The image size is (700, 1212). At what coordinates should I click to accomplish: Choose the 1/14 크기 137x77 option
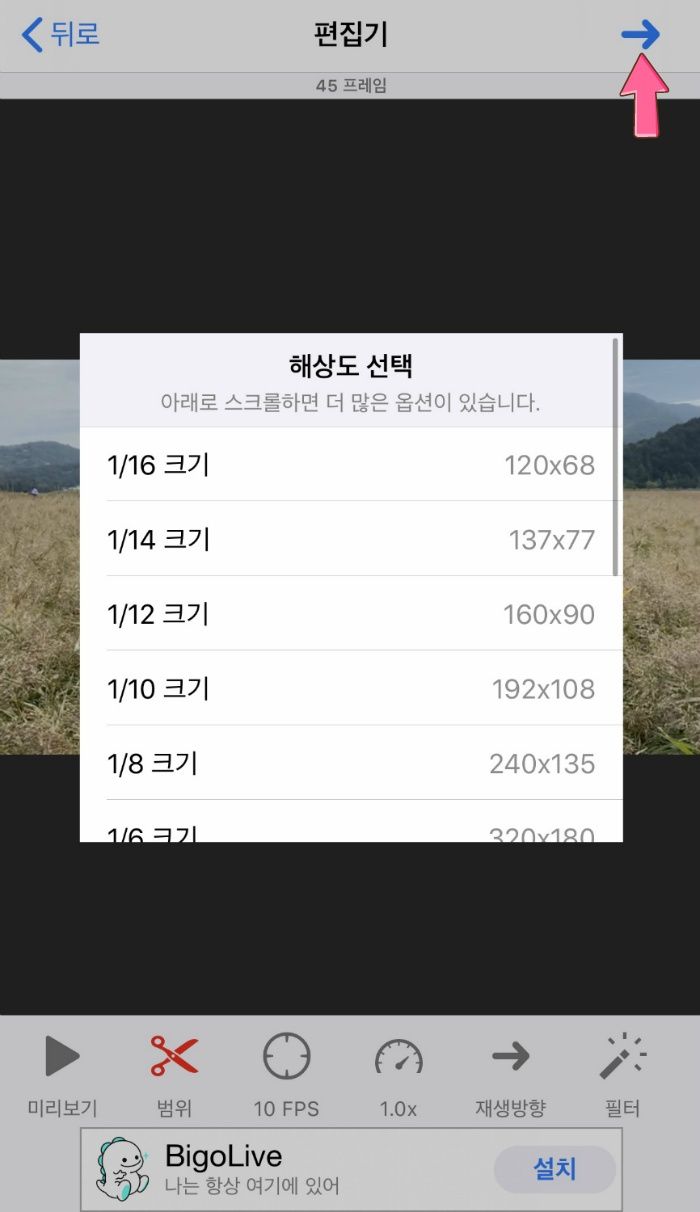click(351, 539)
